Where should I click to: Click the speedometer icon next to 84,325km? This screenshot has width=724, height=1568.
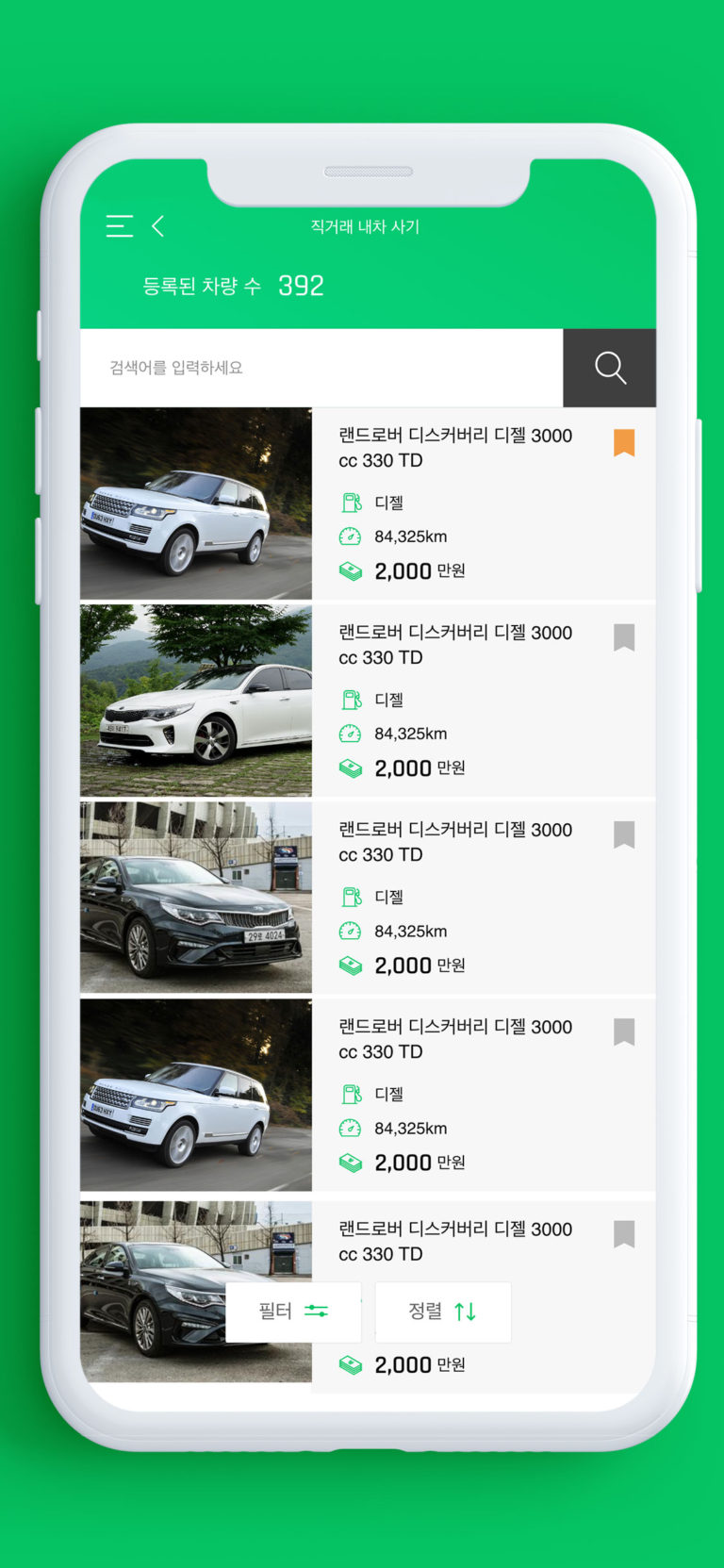[352, 536]
